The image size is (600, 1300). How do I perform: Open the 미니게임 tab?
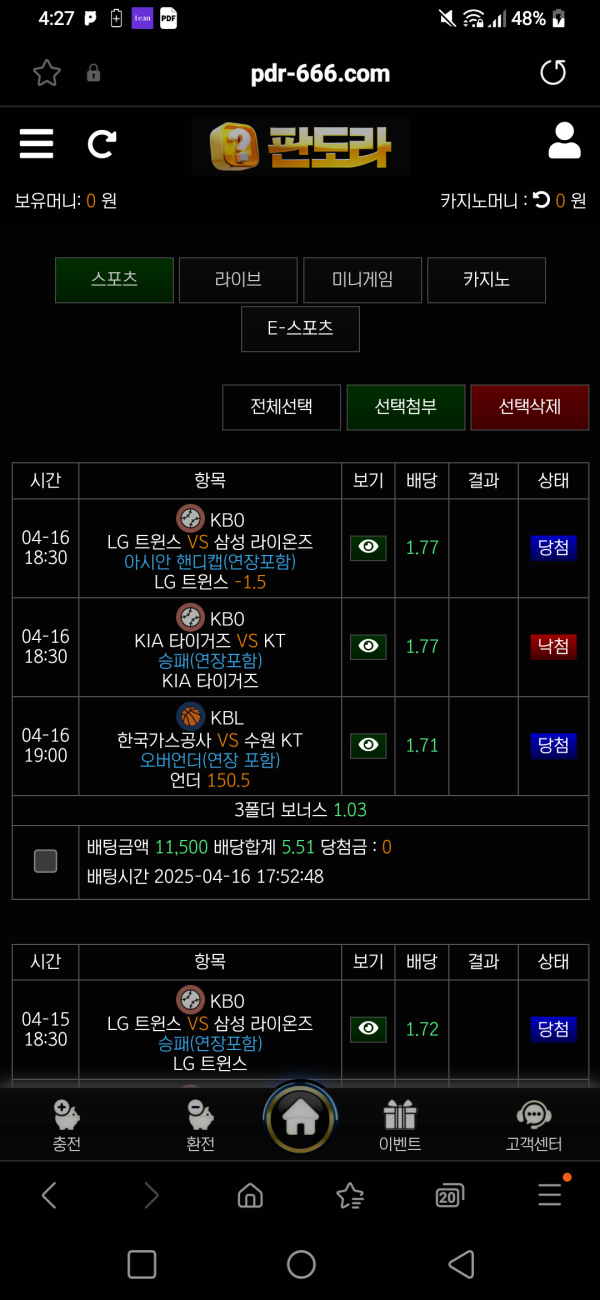coord(362,280)
